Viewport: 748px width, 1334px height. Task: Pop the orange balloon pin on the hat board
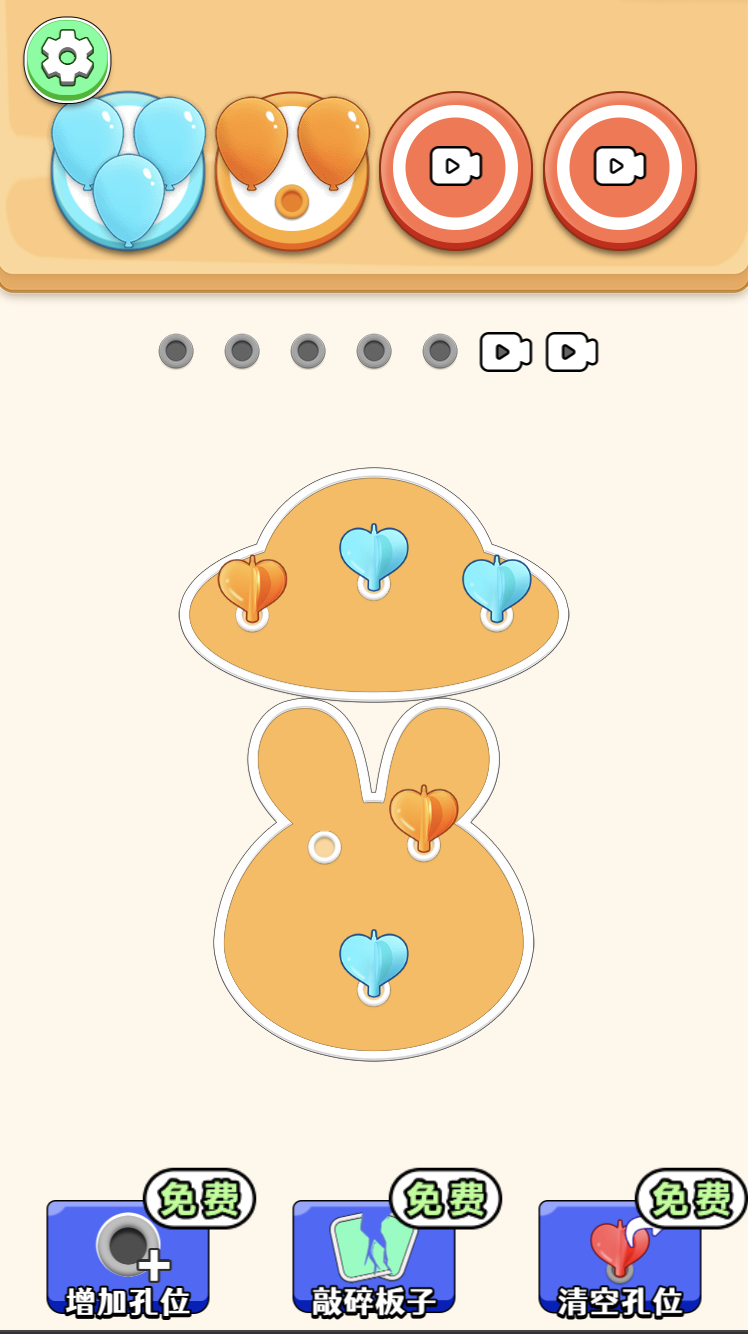[253, 588]
